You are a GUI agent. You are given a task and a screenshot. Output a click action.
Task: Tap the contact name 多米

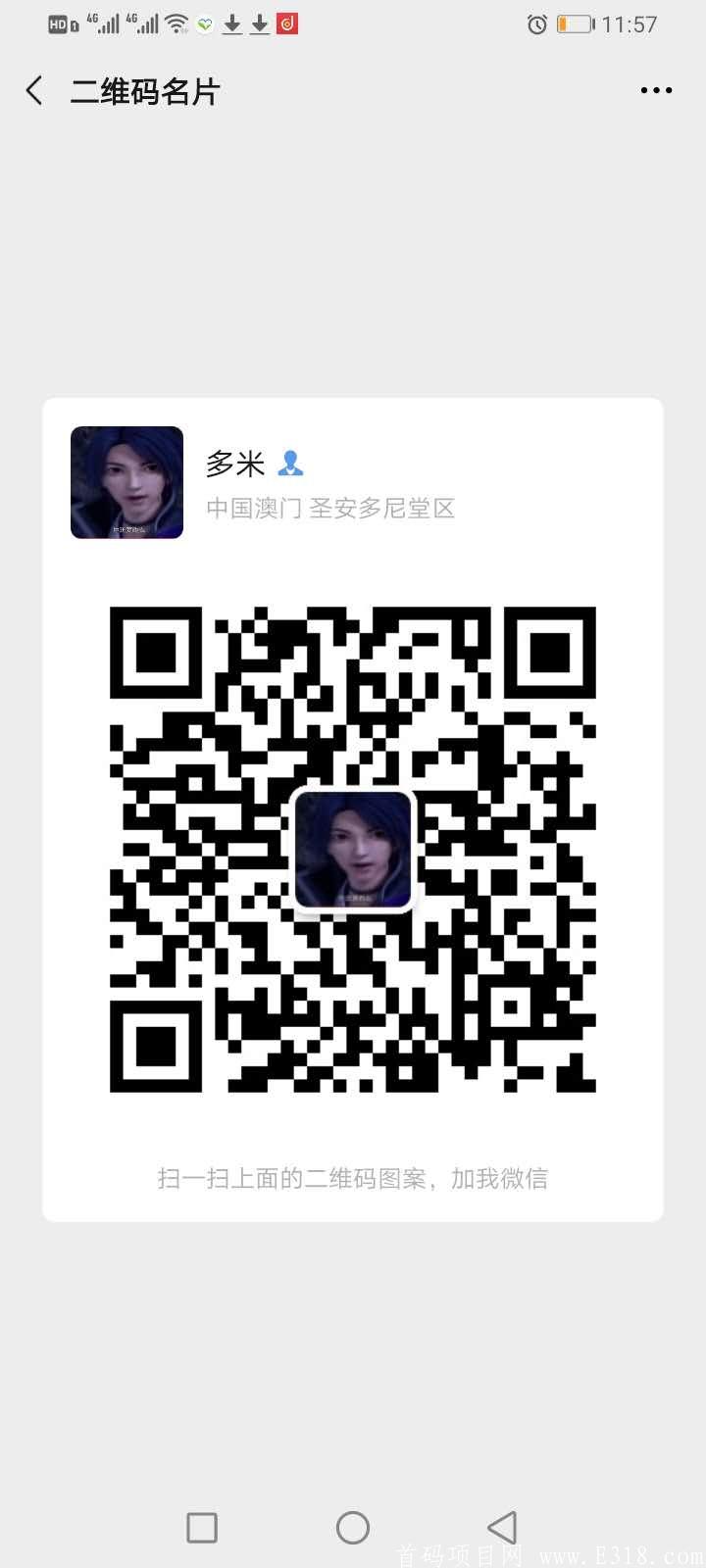coord(235,463)
